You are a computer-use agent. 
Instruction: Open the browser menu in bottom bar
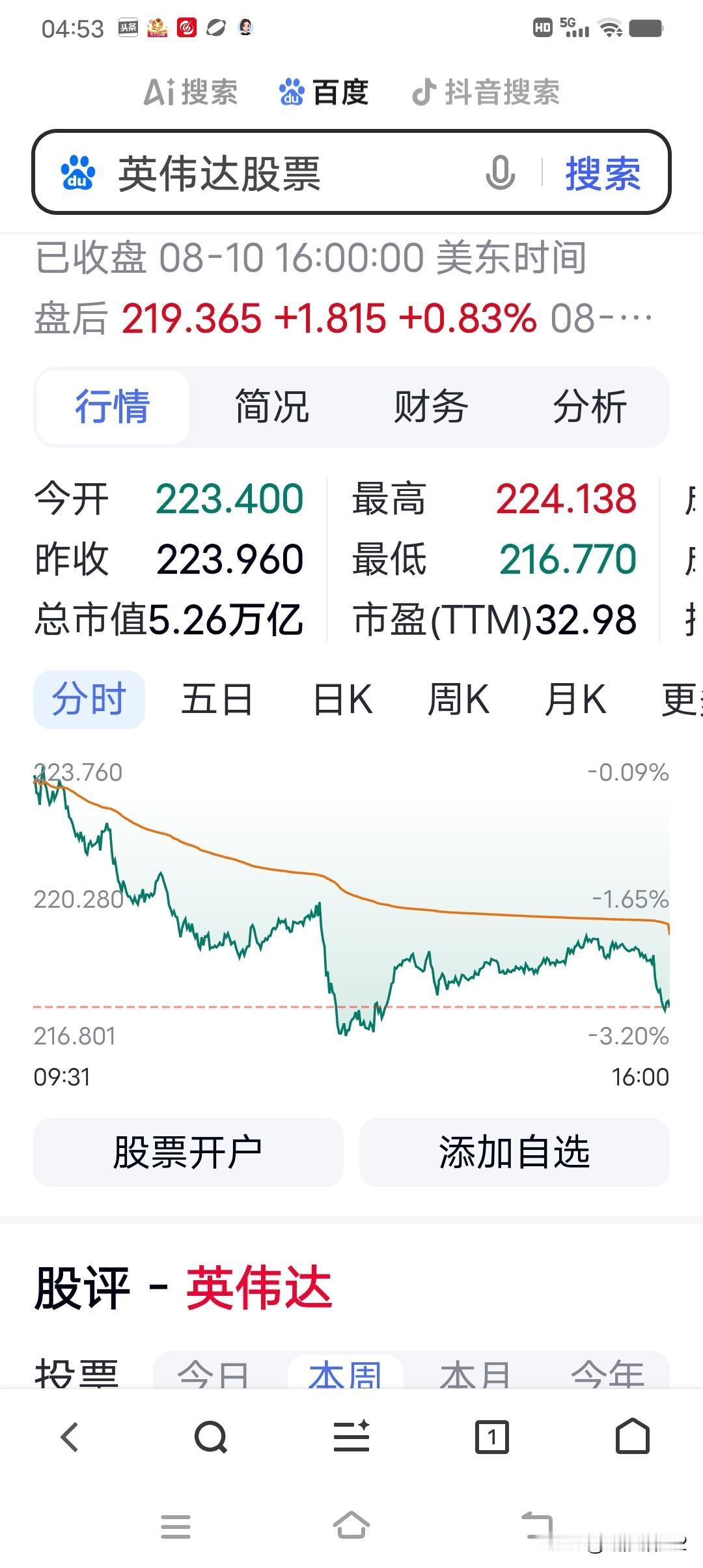pyautogui.click(x=351, y=1436)
